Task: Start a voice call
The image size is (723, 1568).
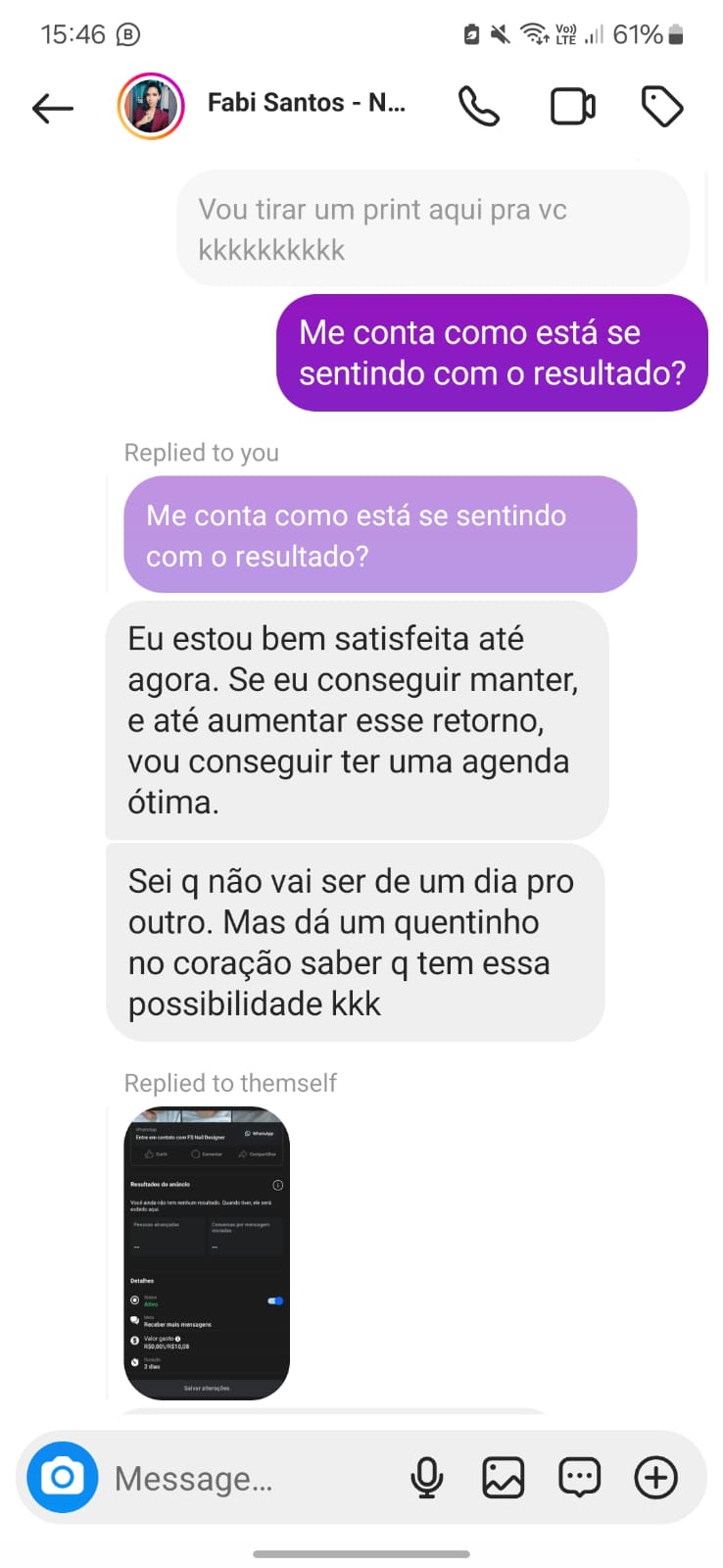Action: click(479, 107)
